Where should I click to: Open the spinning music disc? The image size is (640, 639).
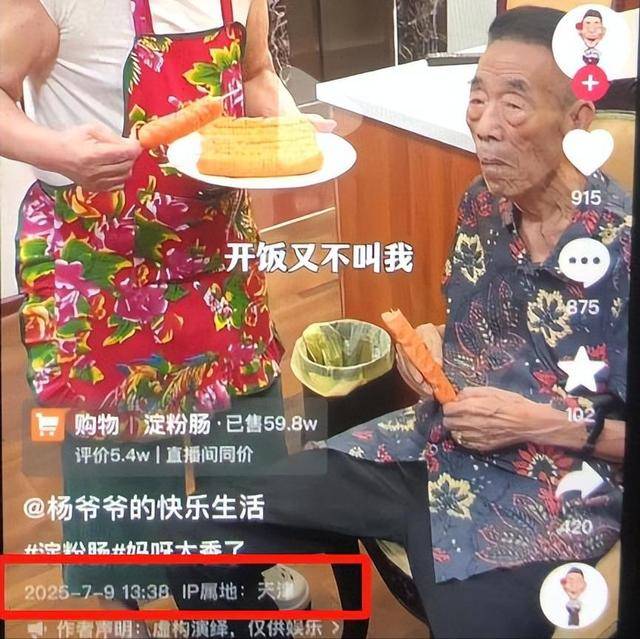coord(574,597)
